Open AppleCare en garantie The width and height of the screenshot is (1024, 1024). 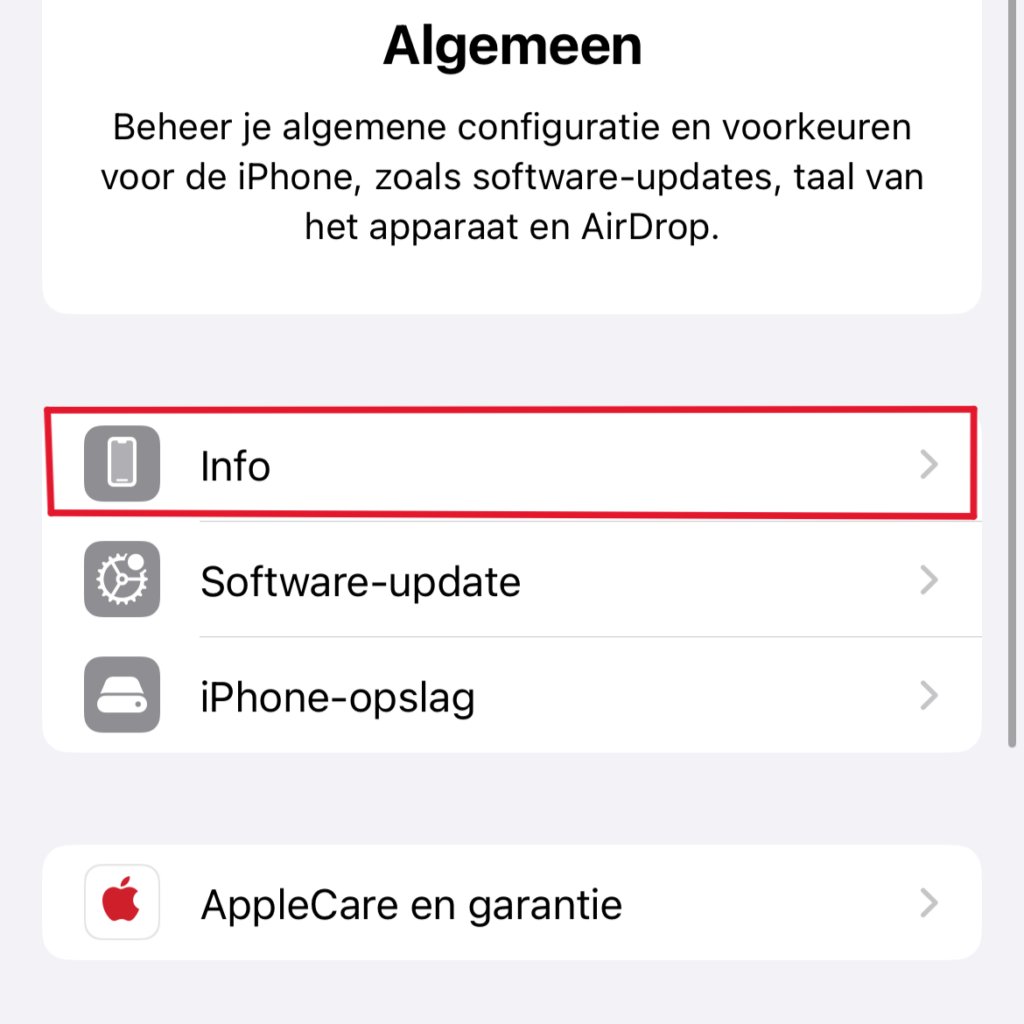(x=510, y=904)
